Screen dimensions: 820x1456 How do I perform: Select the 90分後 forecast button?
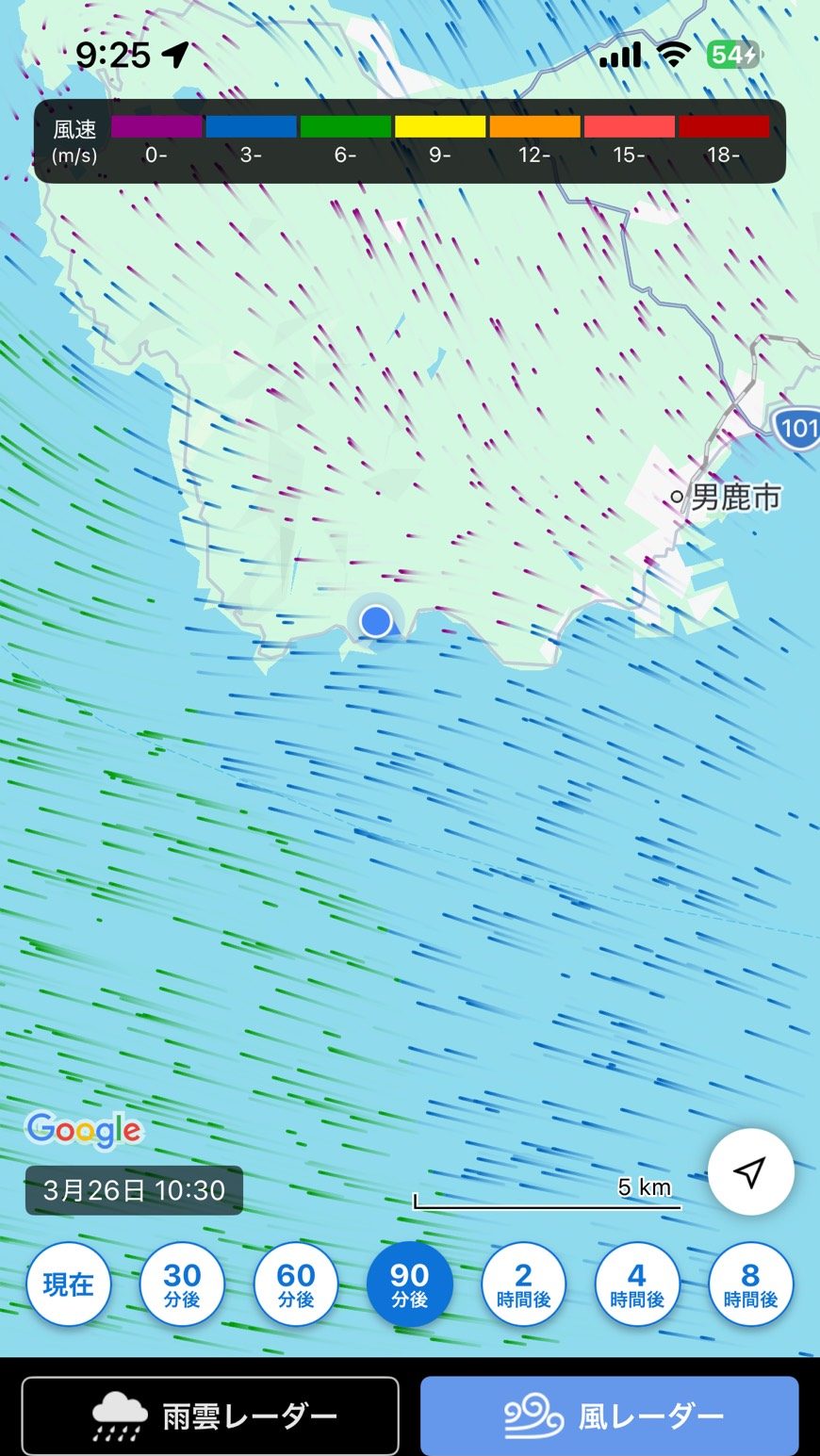(x=410, y=1284)
